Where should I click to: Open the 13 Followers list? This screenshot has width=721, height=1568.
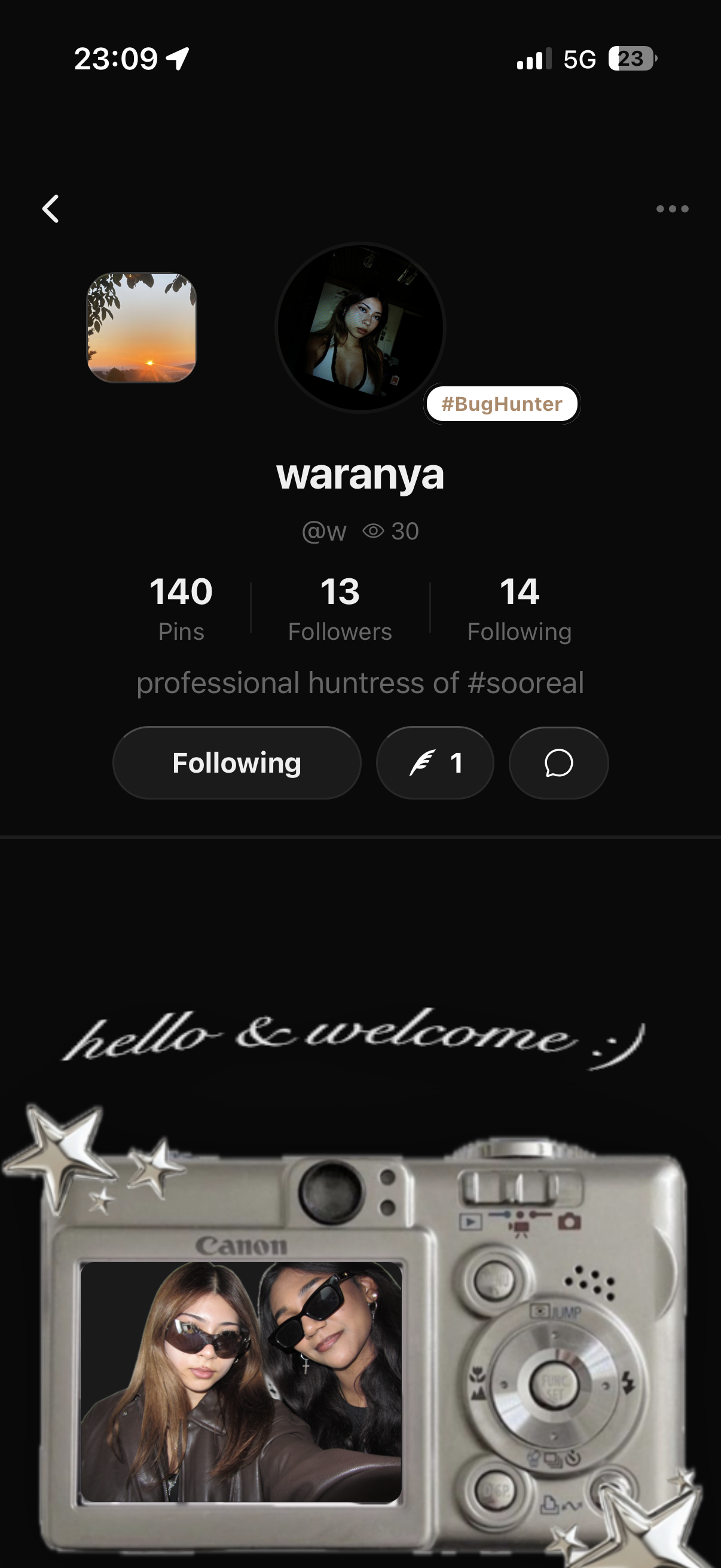tap(340, 608)
